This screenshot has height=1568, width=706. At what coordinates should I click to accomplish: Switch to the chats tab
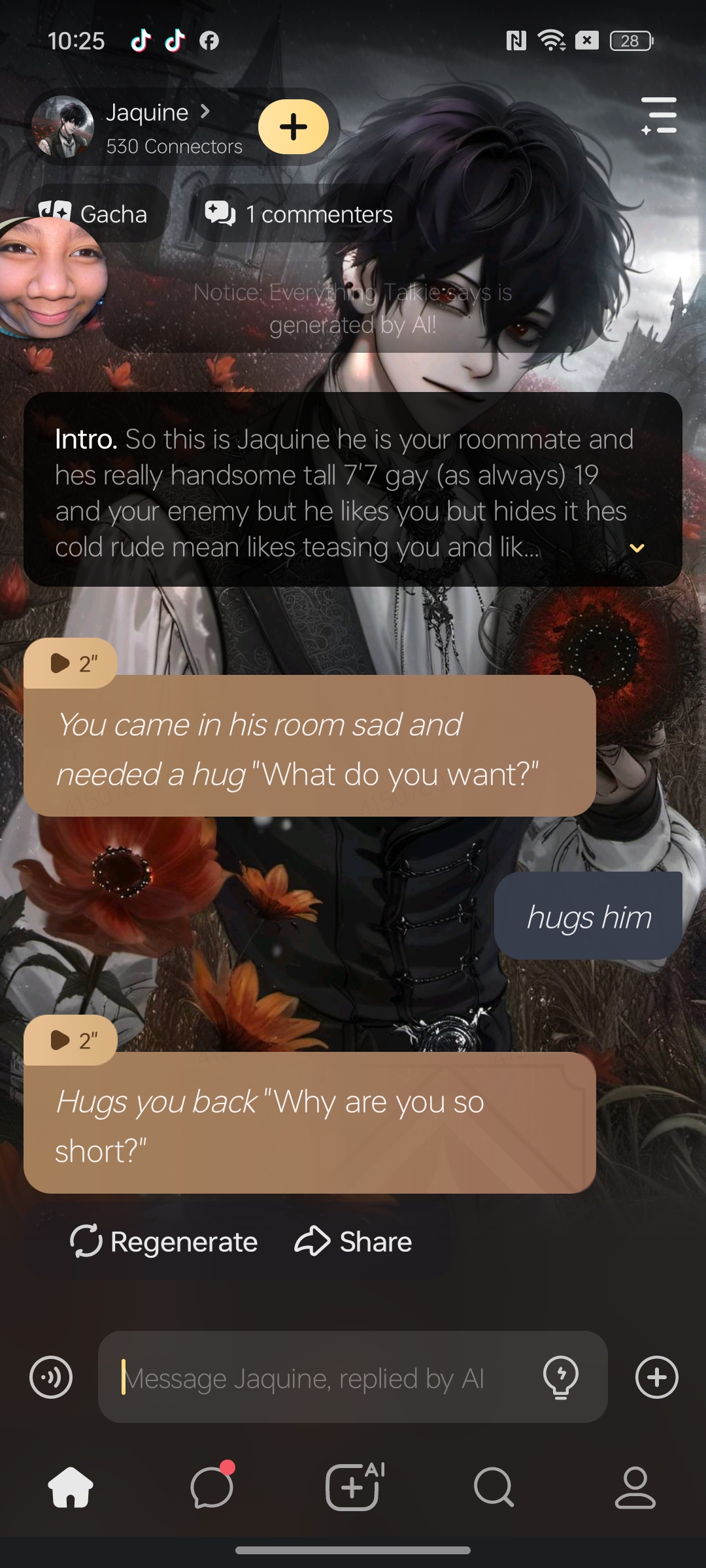(212, 1488)
